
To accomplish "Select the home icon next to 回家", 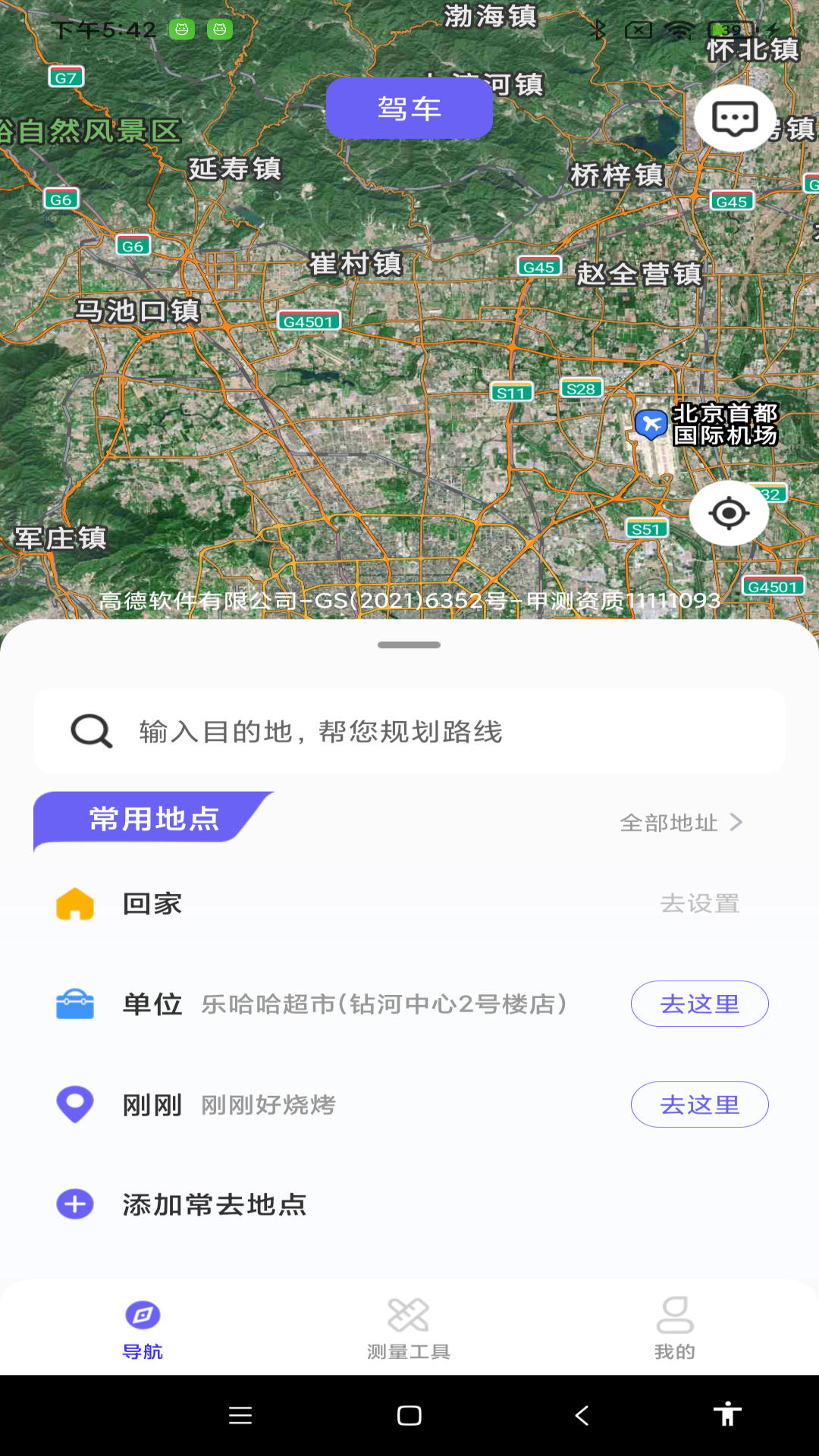I will tap(74, 903).
